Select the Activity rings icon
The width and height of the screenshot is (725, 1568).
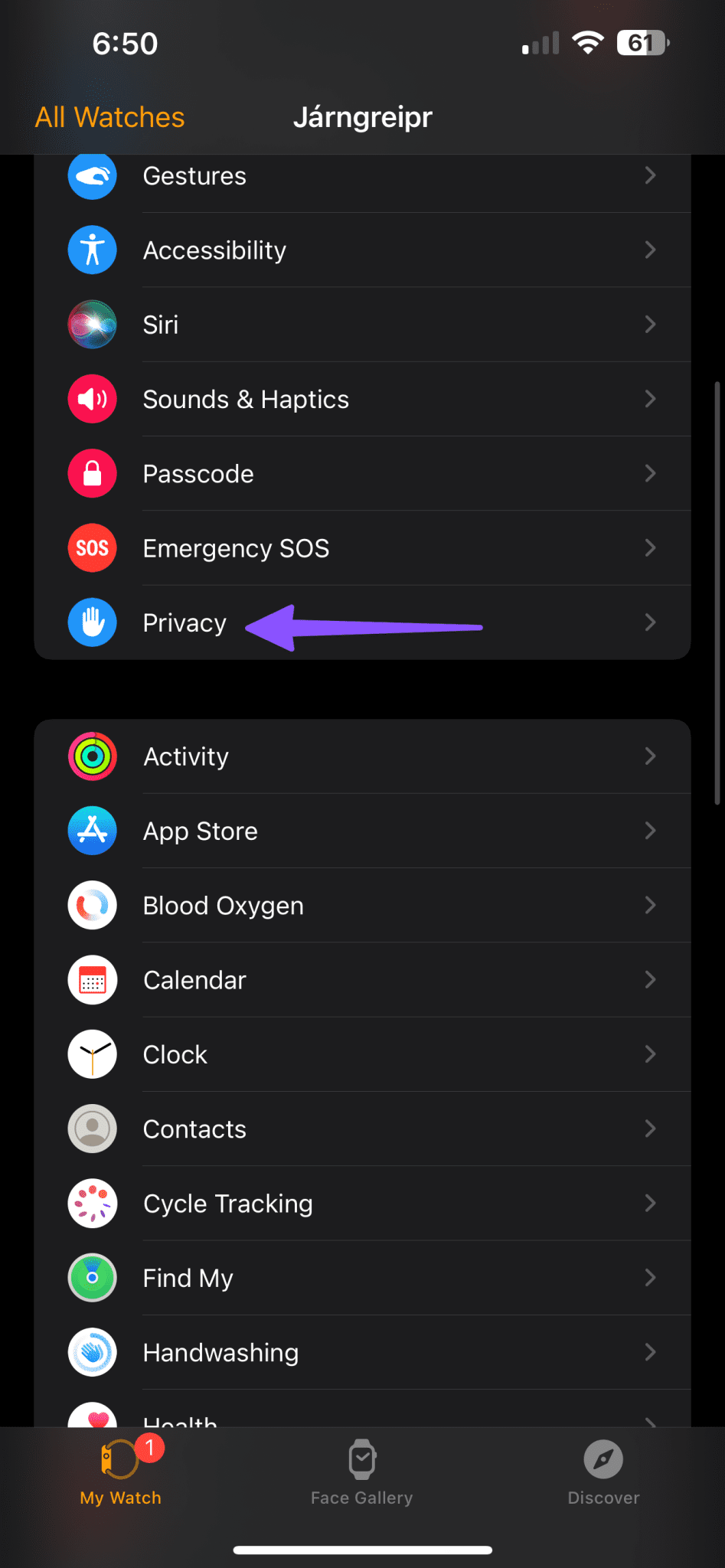point(92,756)
